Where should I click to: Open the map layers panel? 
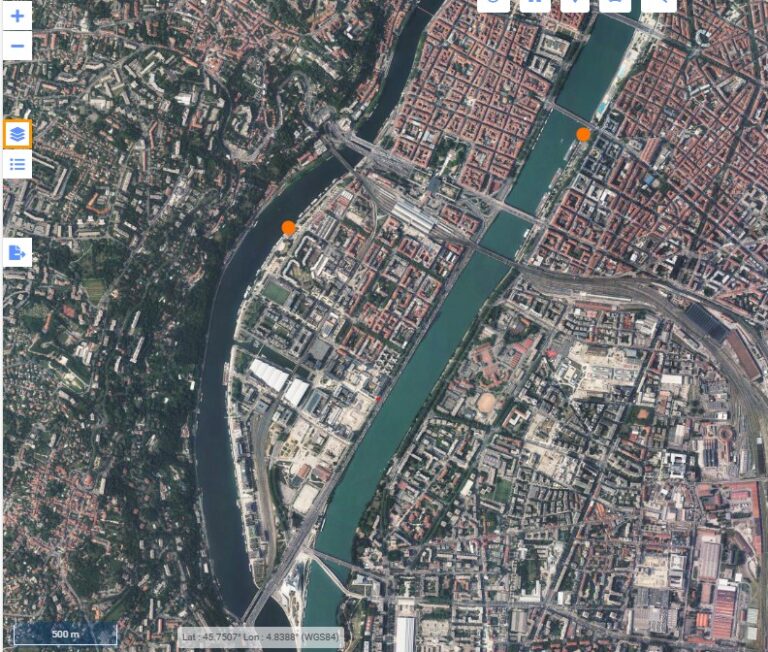pyautogui.click(x=18, y=133)
